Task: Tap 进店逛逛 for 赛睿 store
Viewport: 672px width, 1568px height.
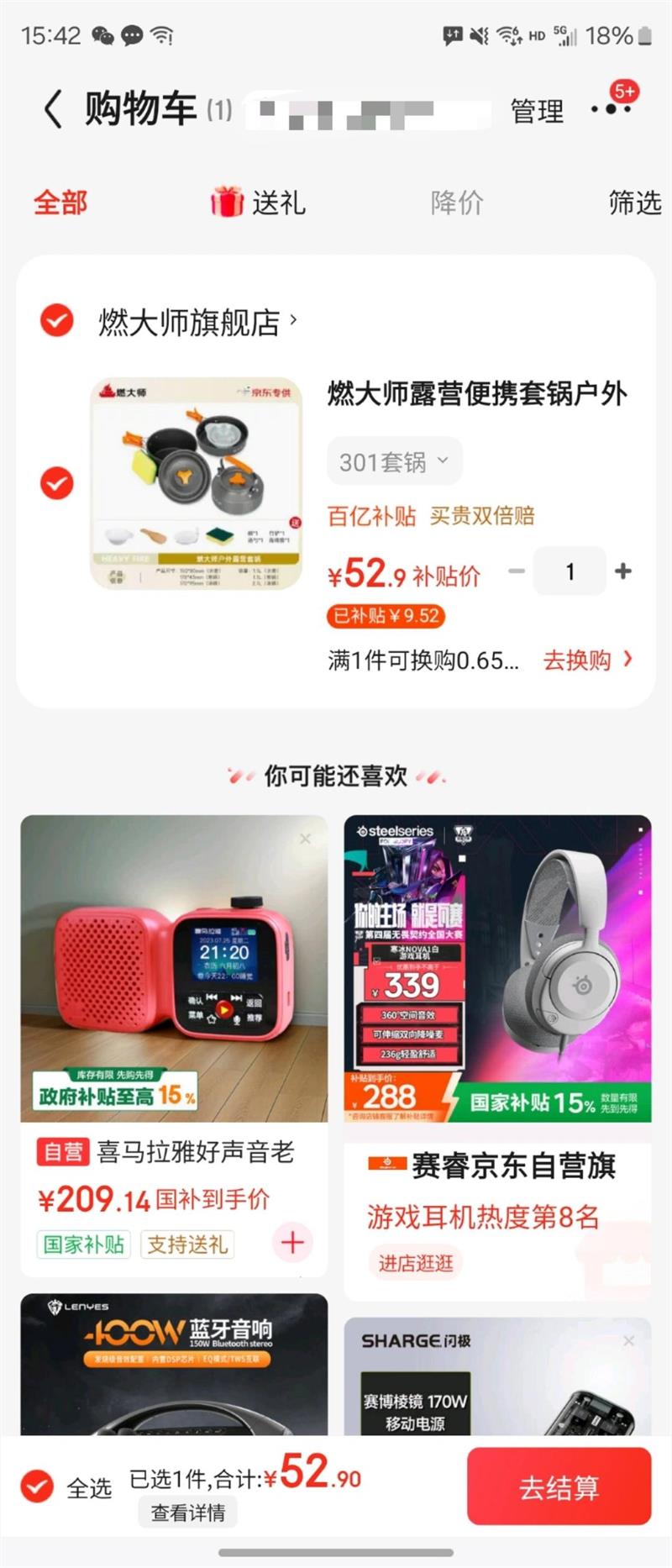Action: click(x=416, y=1263)
